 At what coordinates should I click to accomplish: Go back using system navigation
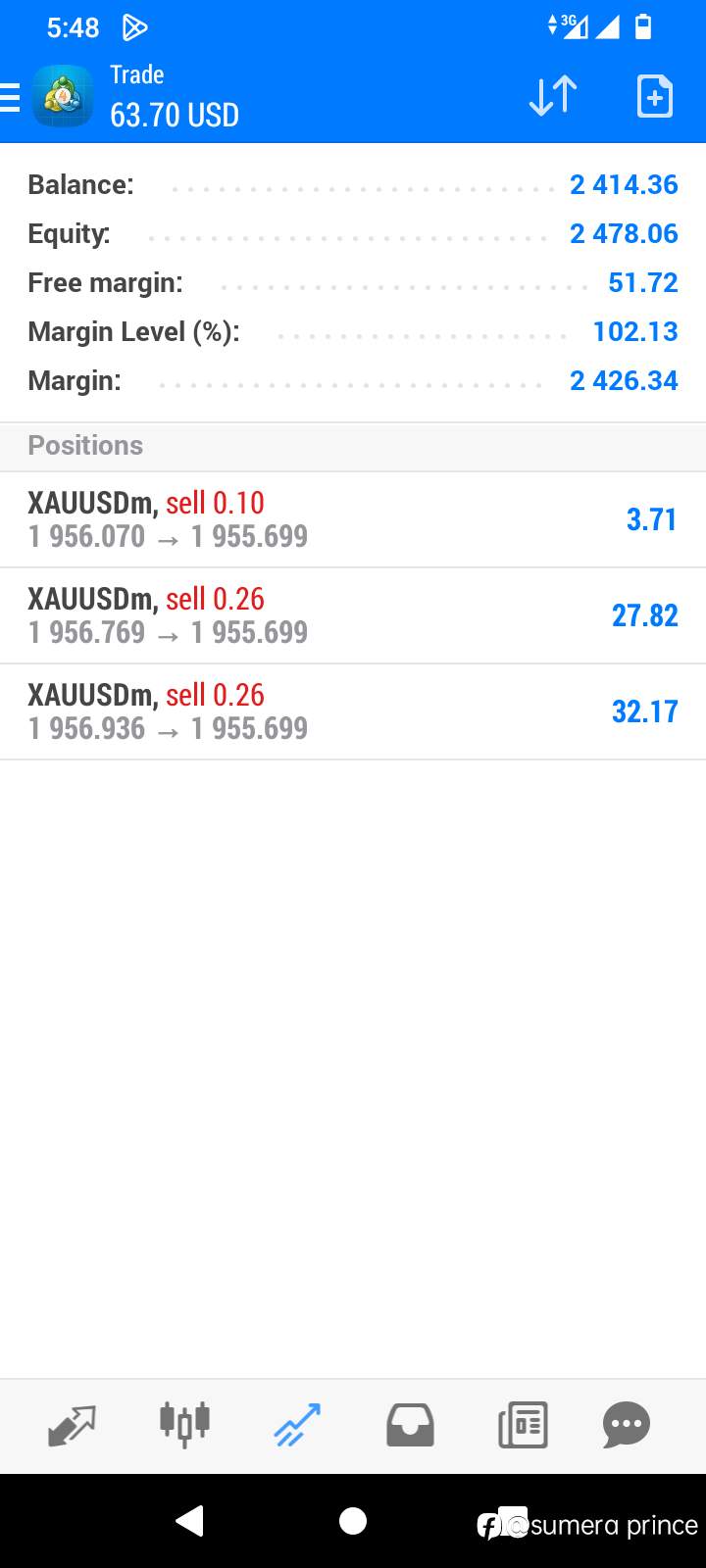(189, 1521)
